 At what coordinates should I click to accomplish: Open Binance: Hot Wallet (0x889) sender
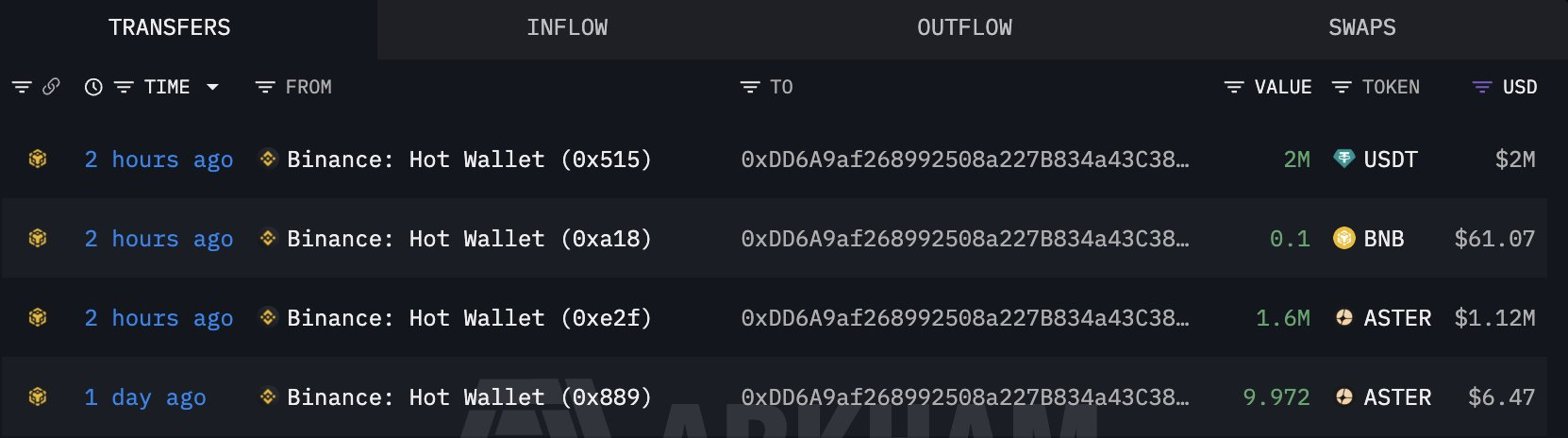469,397
